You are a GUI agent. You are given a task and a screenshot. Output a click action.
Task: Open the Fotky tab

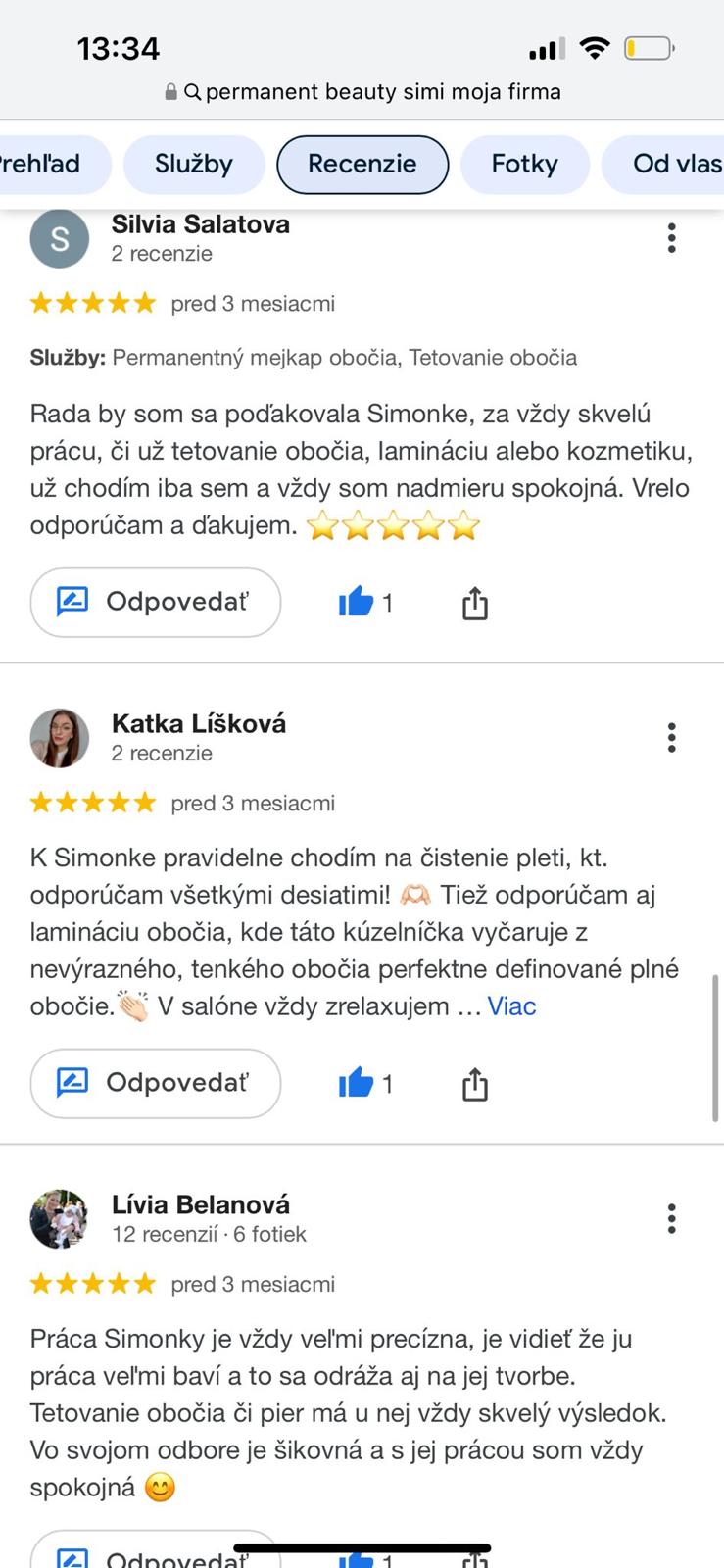point(524,164)
